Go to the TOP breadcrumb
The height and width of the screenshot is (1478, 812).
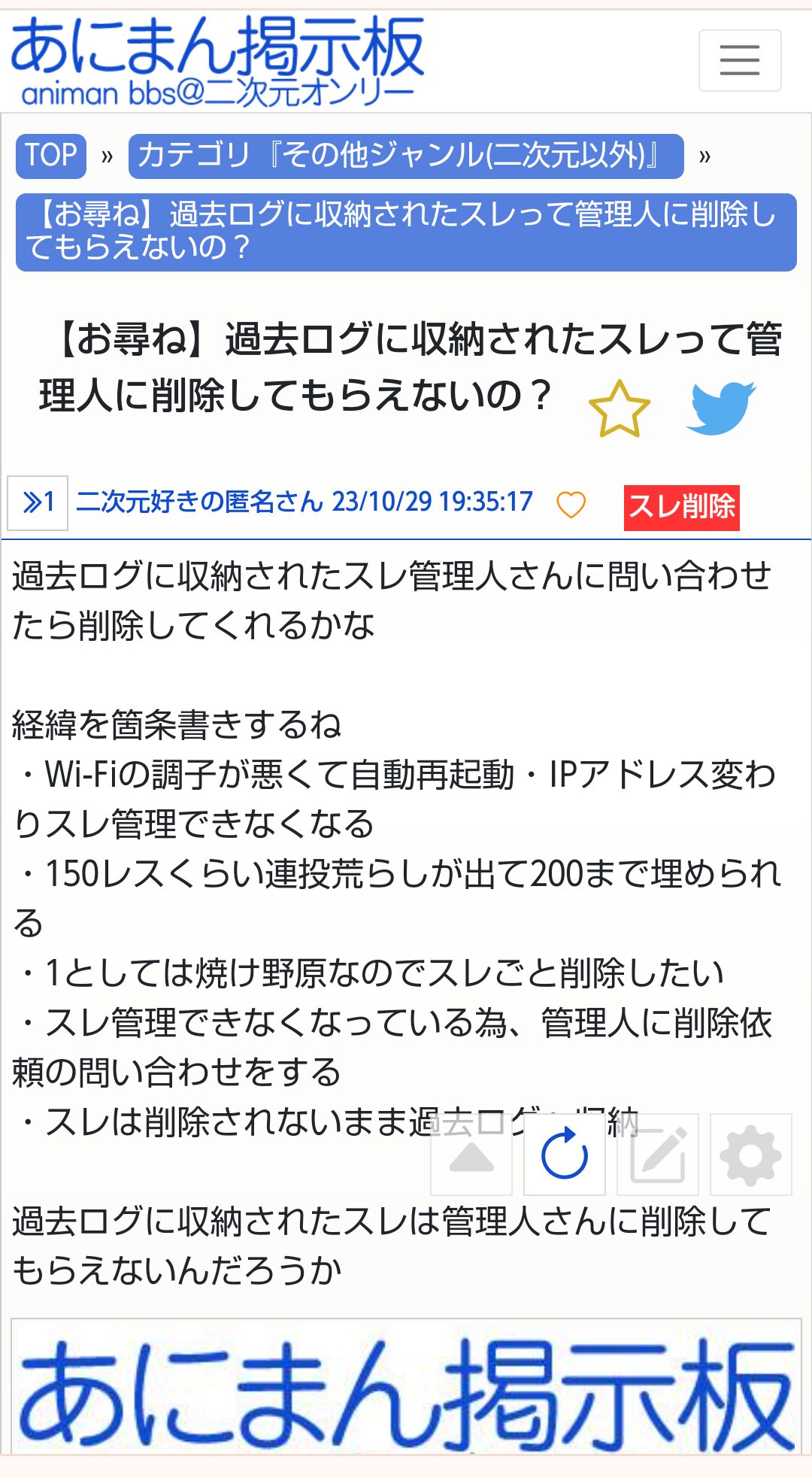51,156
